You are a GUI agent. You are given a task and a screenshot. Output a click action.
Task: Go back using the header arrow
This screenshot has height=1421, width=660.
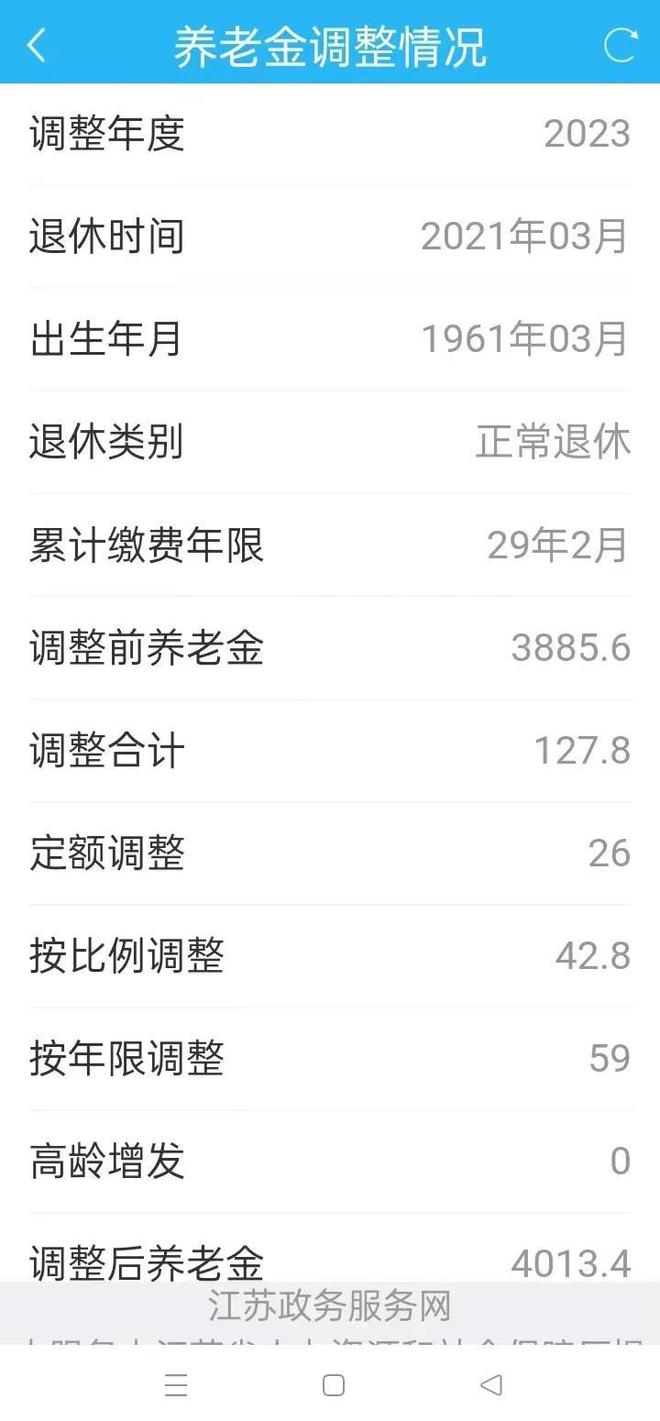(37, 45)
